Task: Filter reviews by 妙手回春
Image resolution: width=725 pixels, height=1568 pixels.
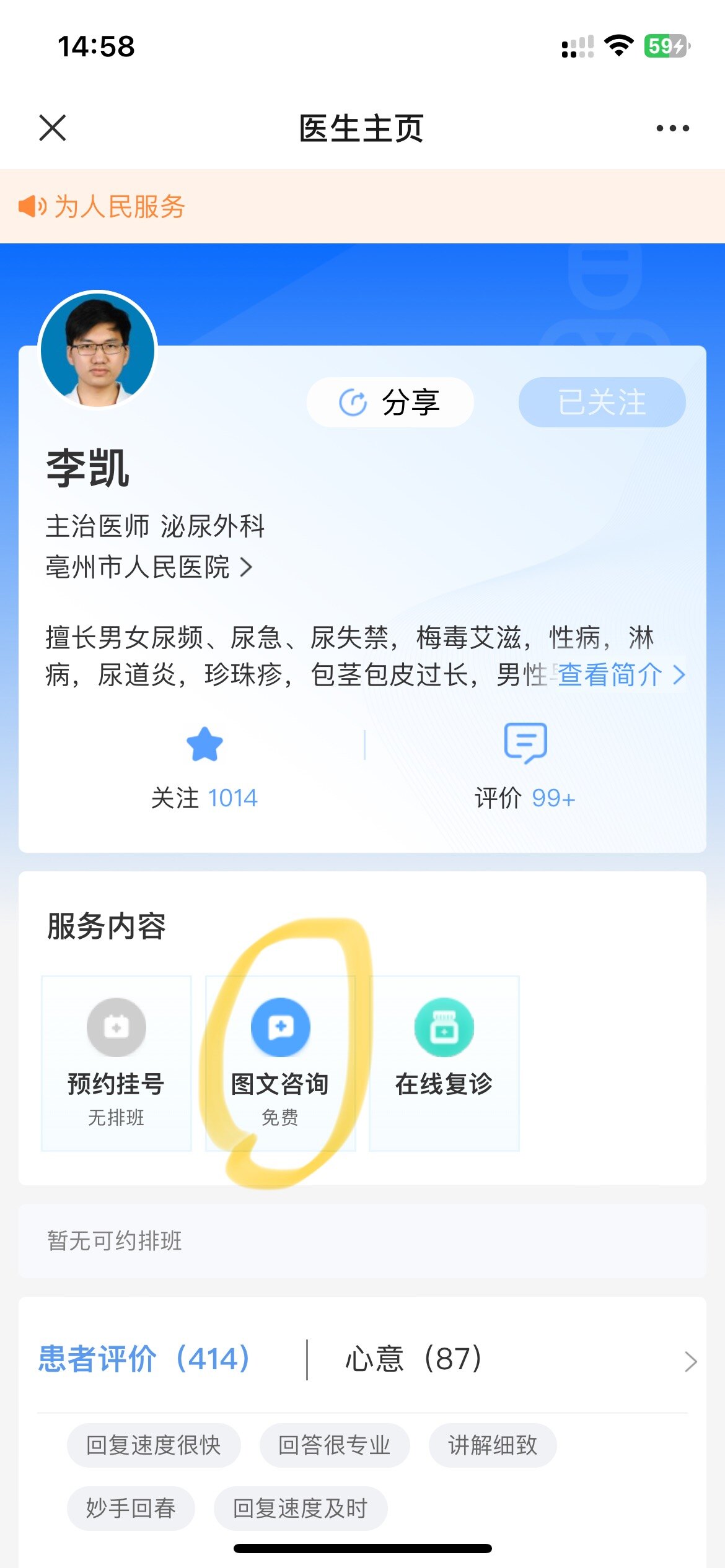Action: [131, 1508]
